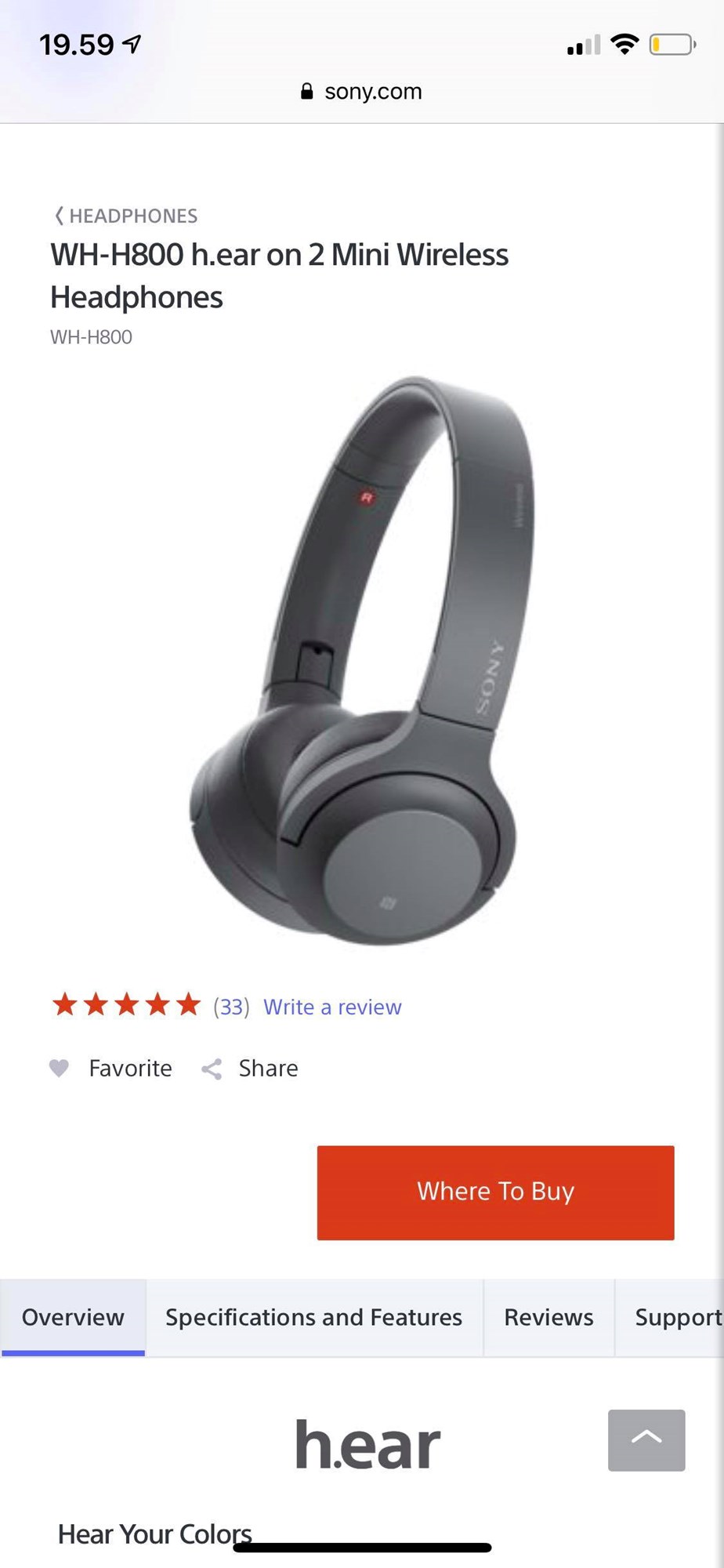Image resolution: width=724 pixels, height=1568 pixels.
Task: Switch to Specifications and Features tab
Action: coord(314,1317)
